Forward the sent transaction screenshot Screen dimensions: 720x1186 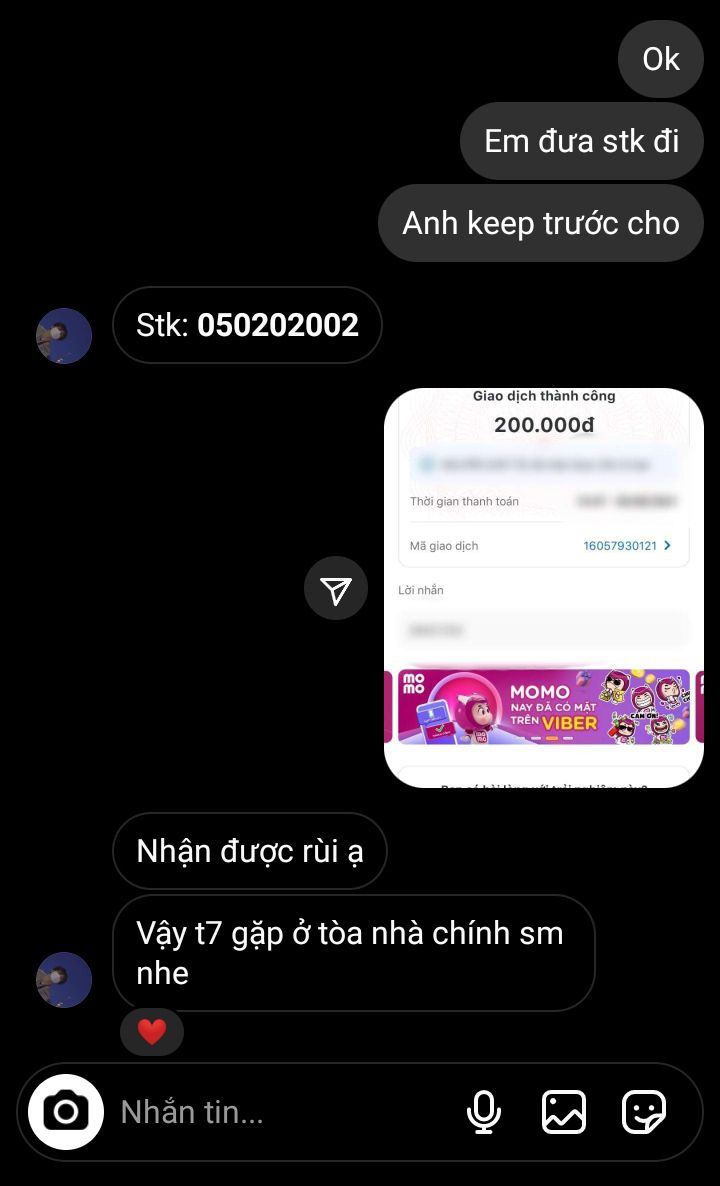tap(336, 588)
